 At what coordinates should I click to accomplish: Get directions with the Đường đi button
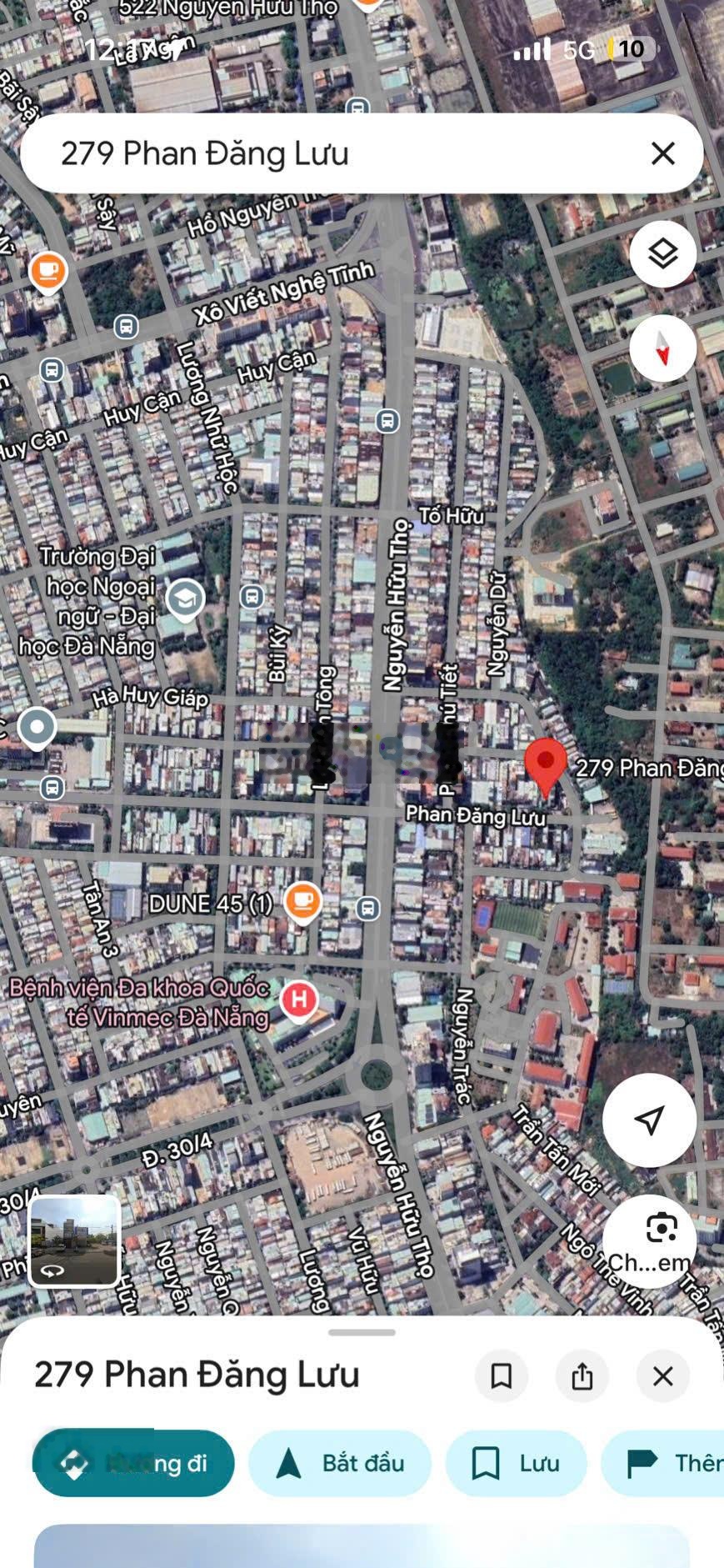coord(133,1463)
